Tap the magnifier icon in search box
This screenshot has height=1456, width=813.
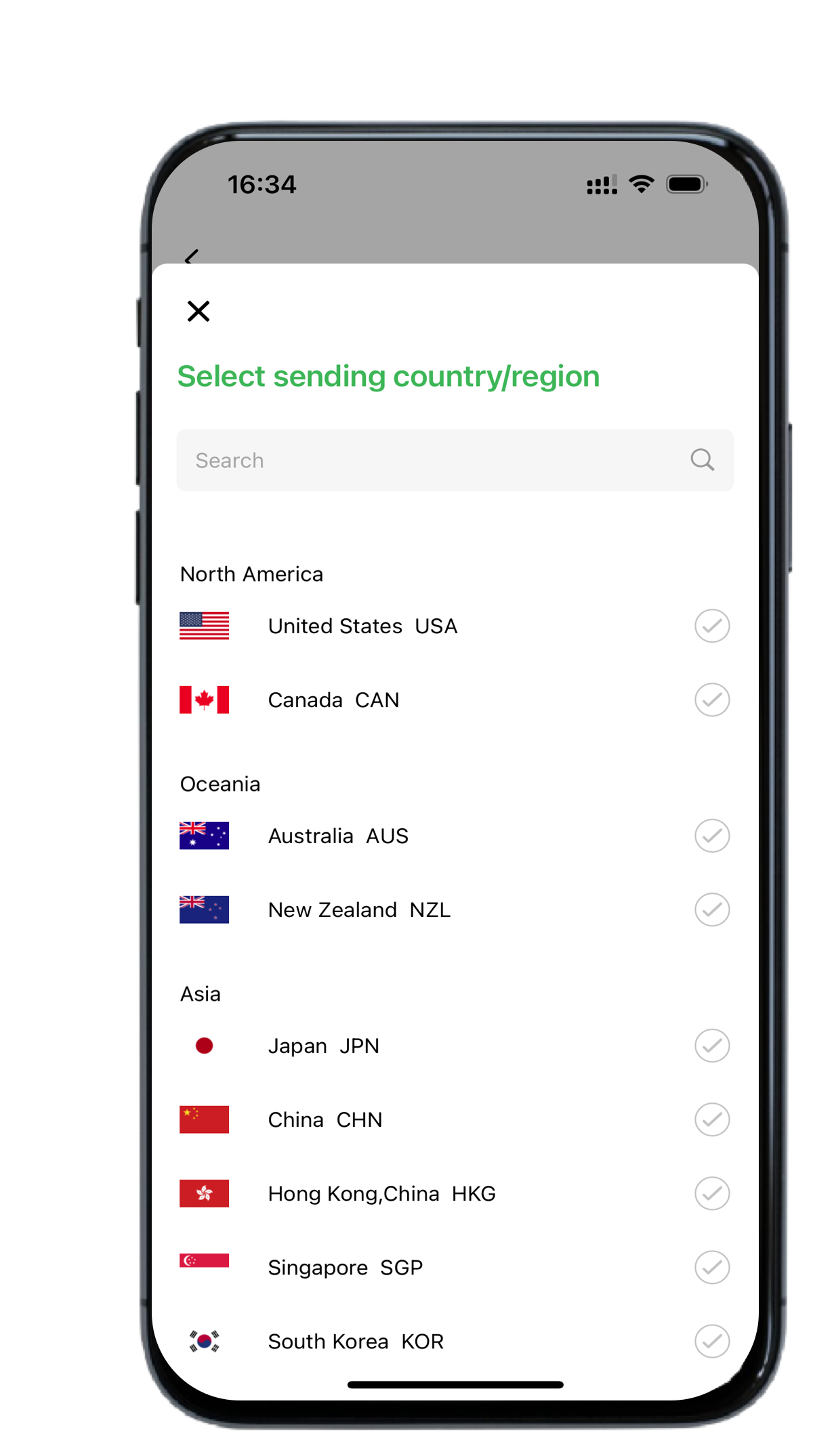click(x=702, y=461)
